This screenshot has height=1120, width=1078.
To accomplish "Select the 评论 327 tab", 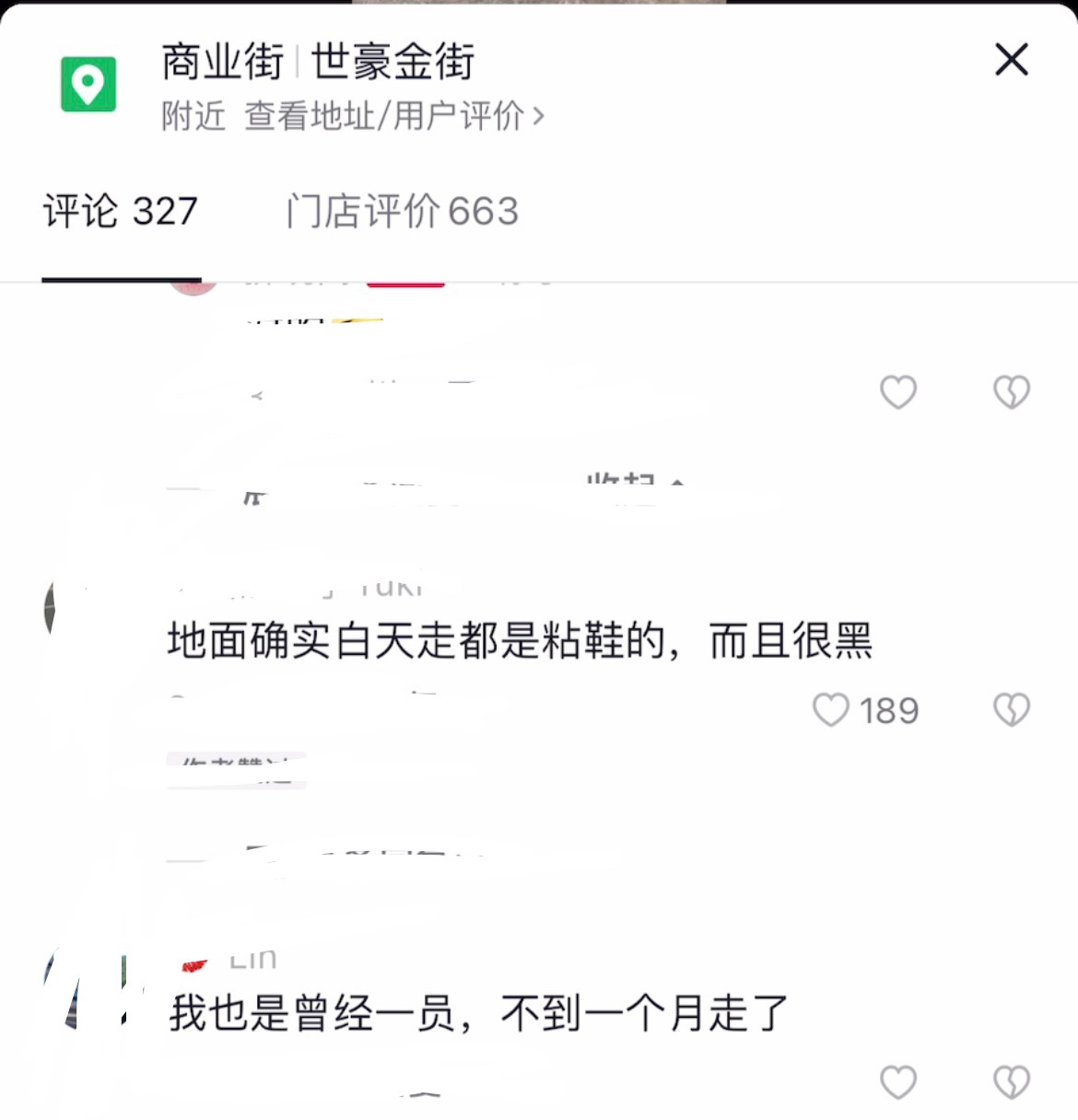I will [121, 212].
